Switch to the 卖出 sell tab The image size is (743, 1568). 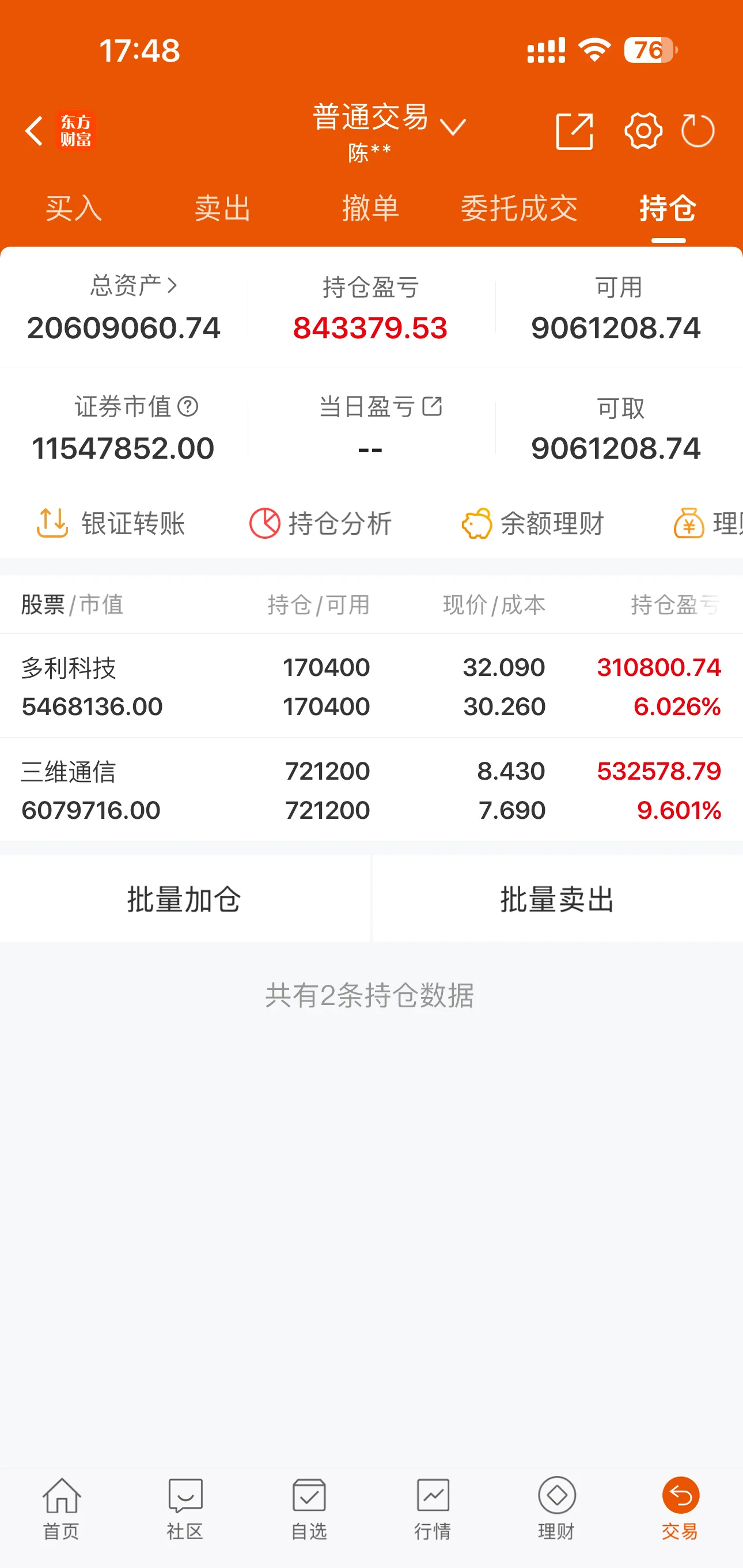tap(222, 209)
